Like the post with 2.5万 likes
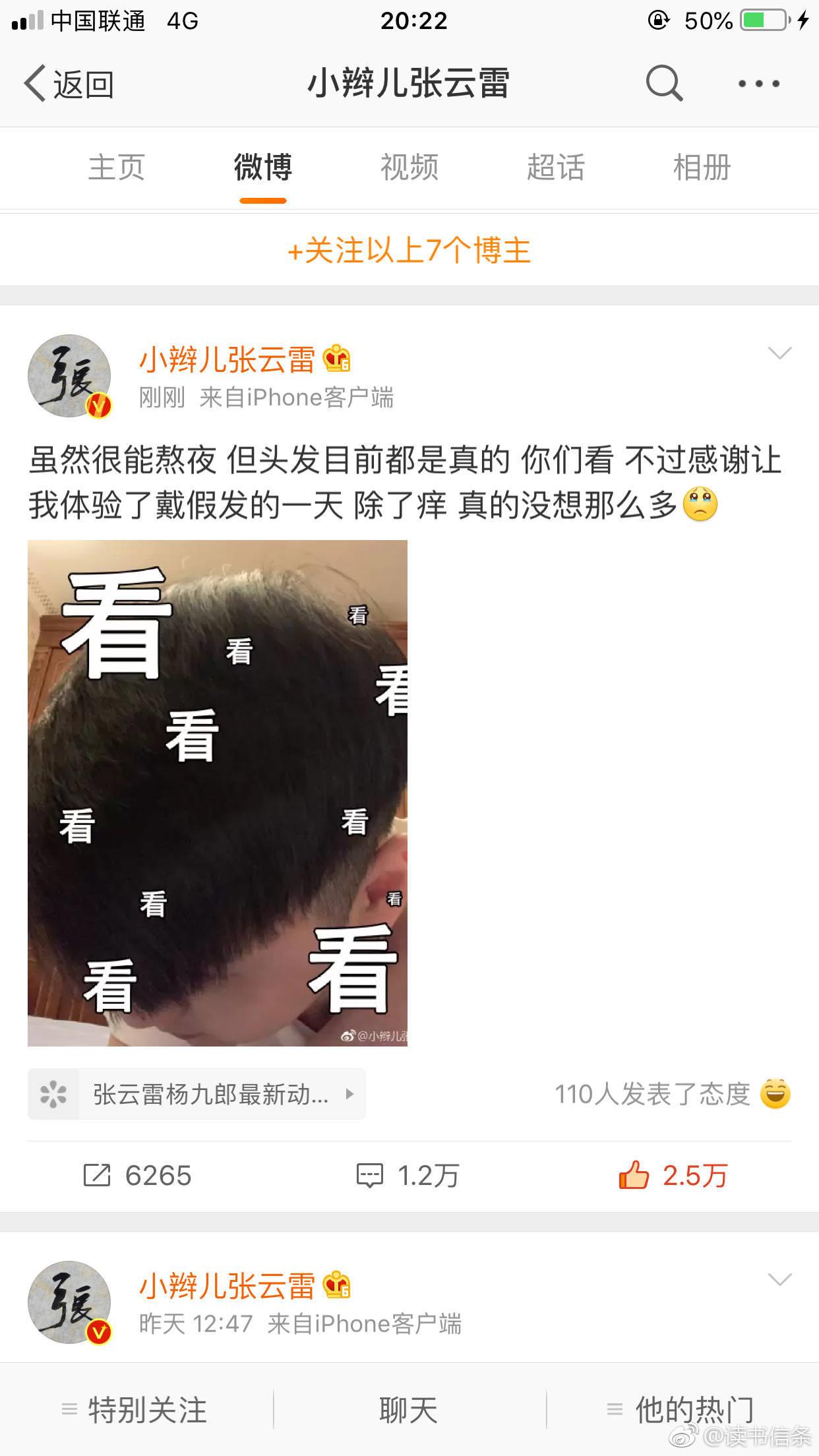Image resolution: width=819 pixels, height=1456 pixels. click(x=673, y=1176)
